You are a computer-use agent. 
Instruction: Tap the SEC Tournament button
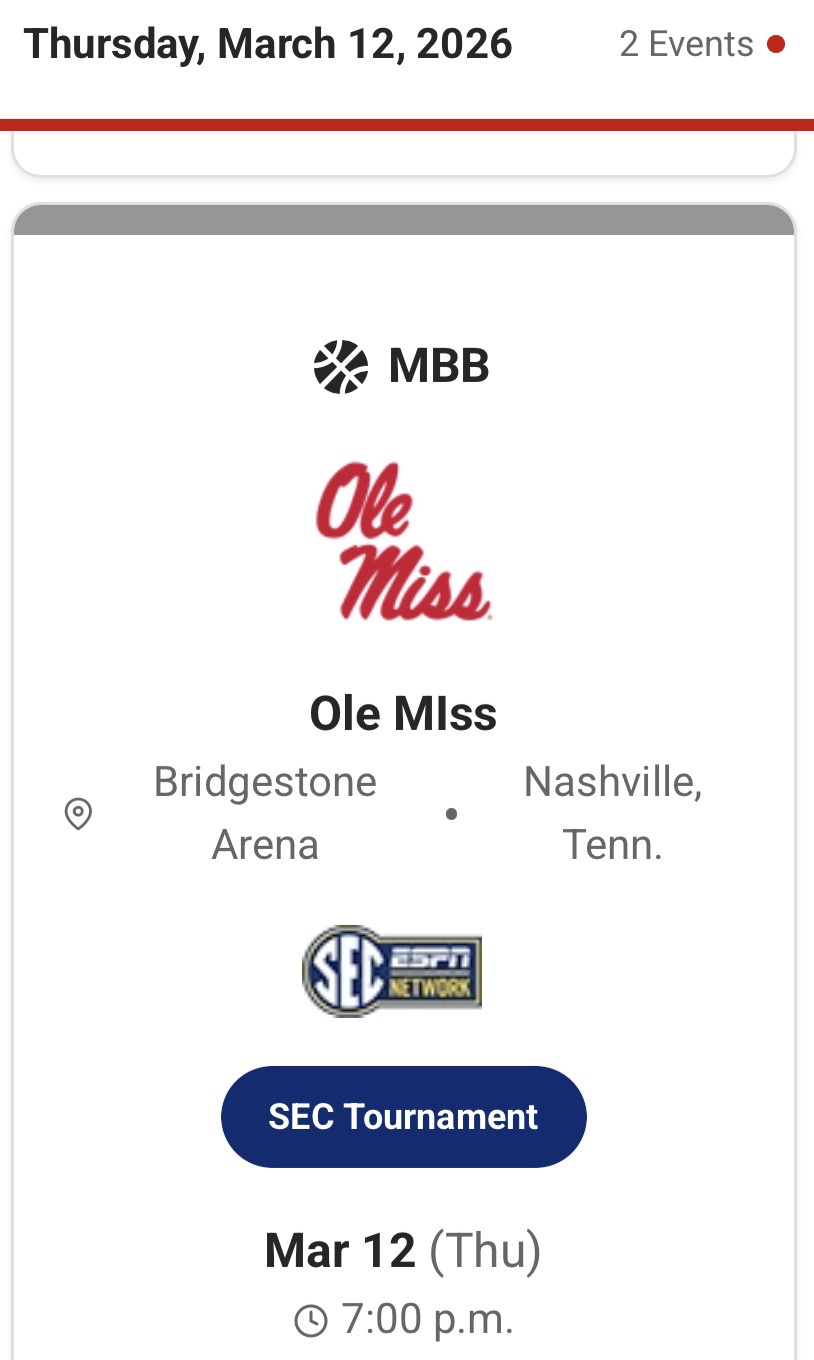pyautogui.click(x=403, y=1116)
